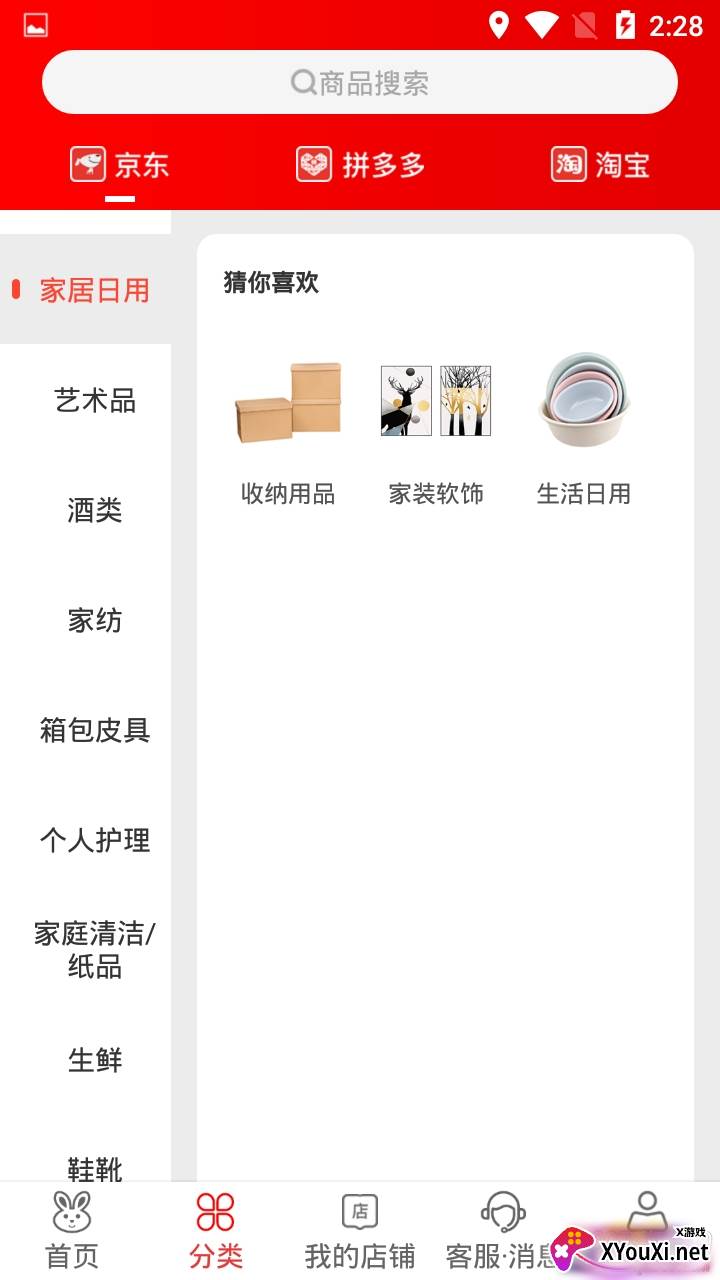Open the 客服·消息 tab
720x1280 pixels.
click(502, 1231)
